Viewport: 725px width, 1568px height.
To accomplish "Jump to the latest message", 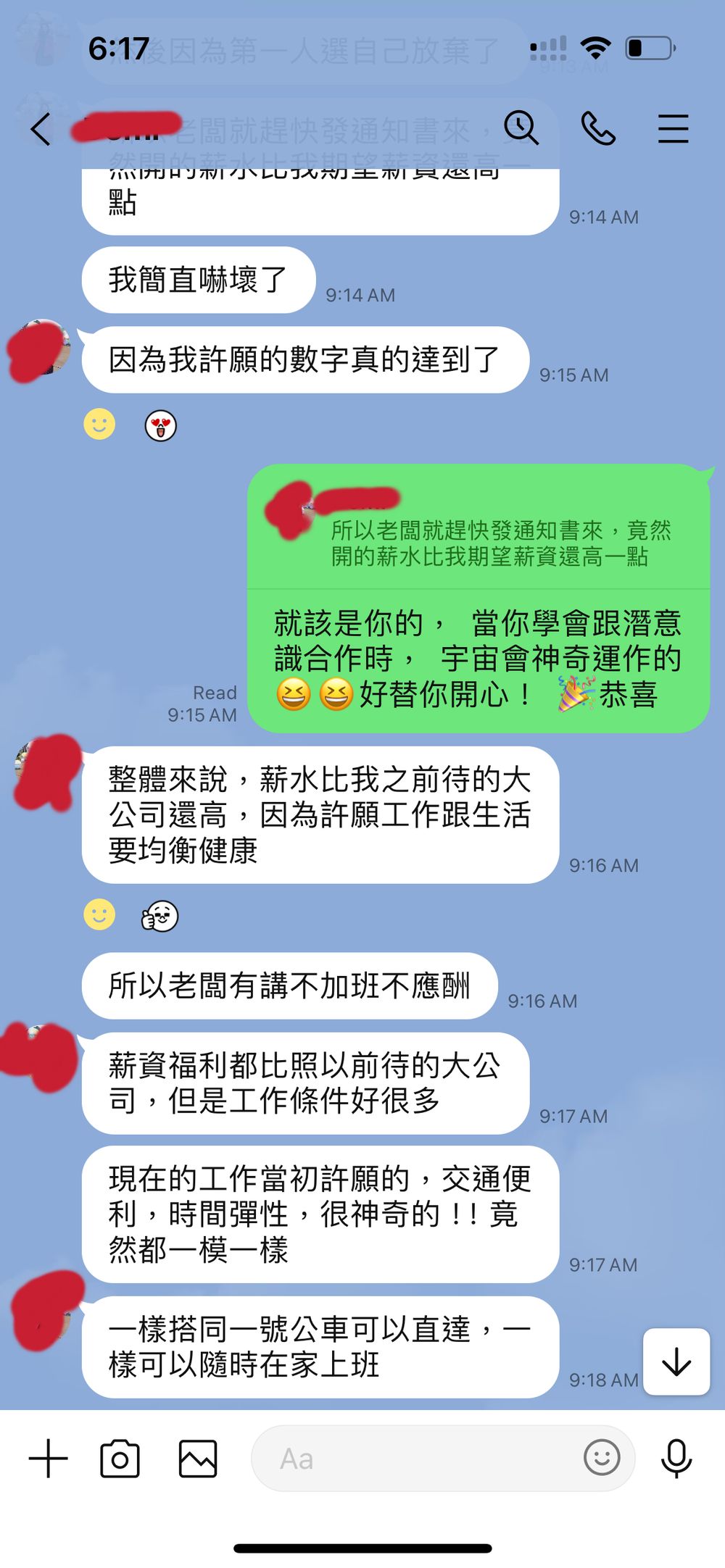I will coord(676,1361).
